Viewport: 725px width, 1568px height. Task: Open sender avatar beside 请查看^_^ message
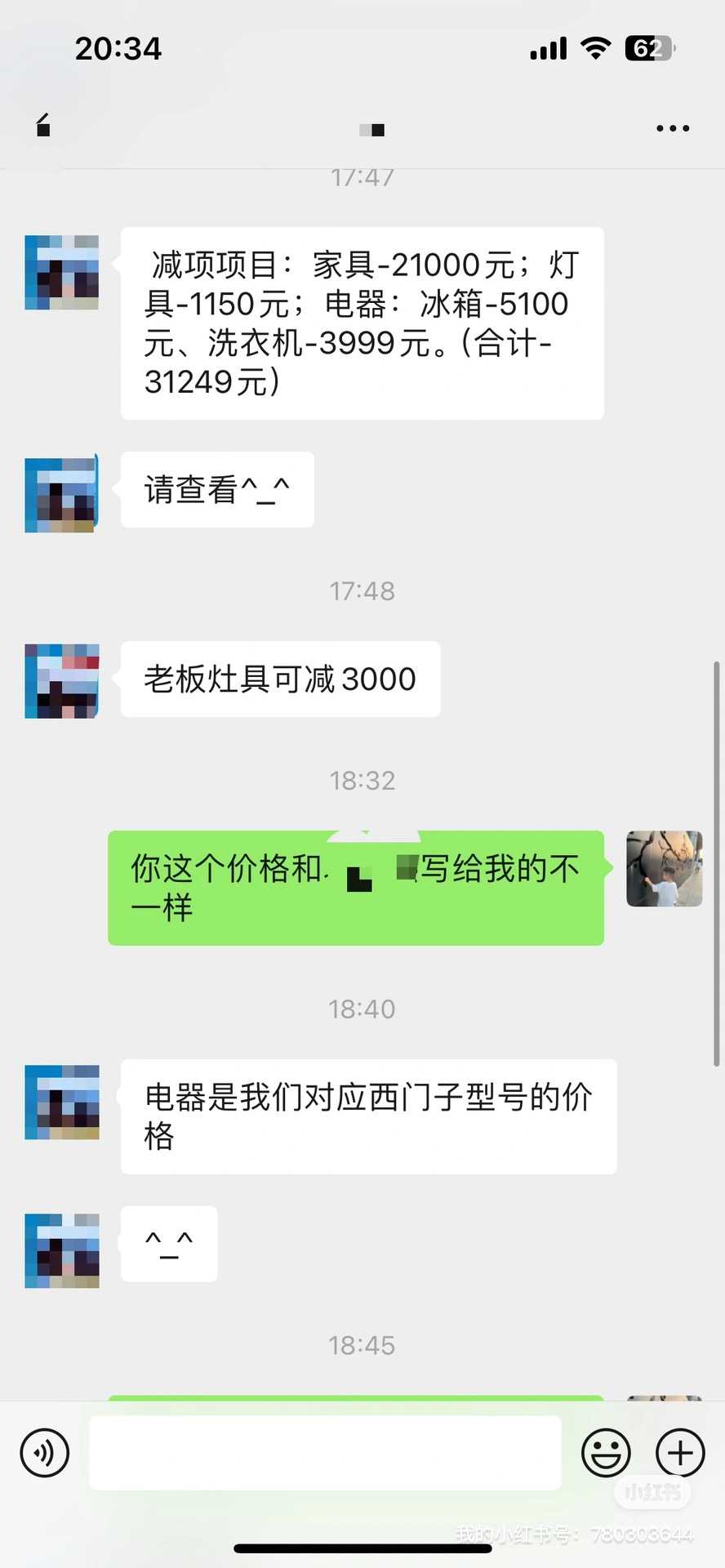click(x=62, y=495)
